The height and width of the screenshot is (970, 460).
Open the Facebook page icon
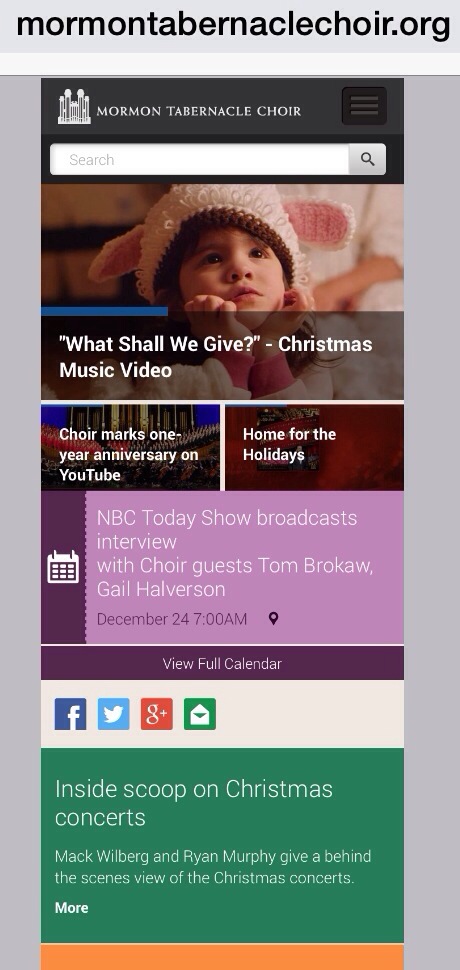point(70,714)
